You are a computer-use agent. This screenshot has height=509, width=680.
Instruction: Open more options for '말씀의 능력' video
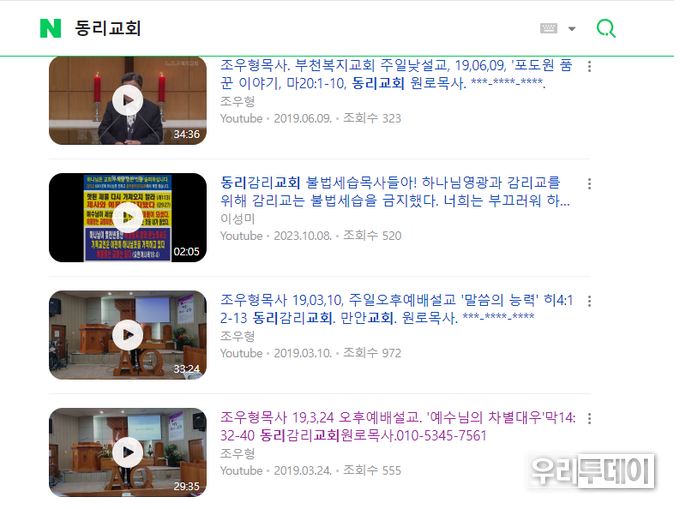pyautogui.click(x=589, y=301)
